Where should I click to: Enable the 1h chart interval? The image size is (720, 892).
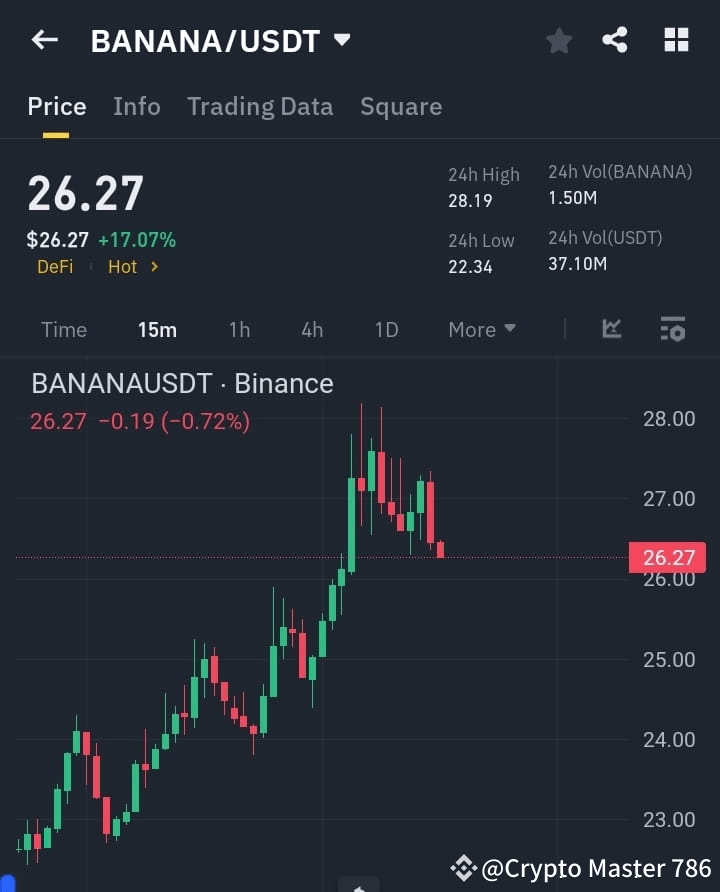coord(239,329)
